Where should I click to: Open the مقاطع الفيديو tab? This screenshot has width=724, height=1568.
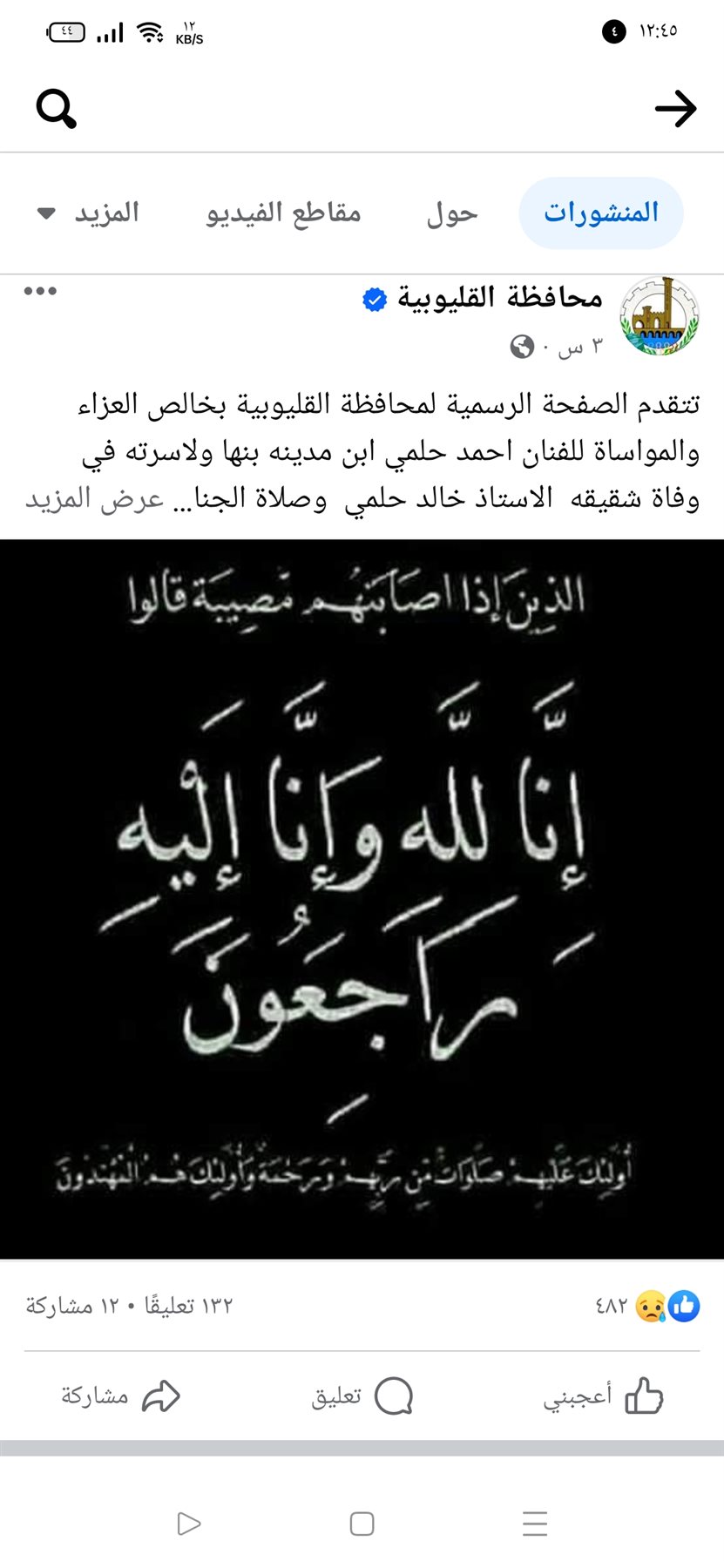pos(283,213)
